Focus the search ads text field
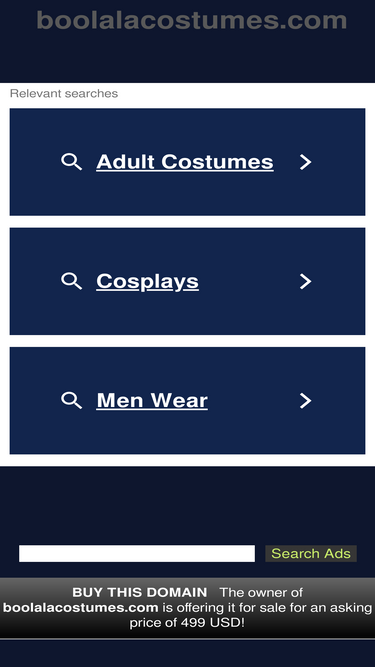This screenshot has width=375, height=667. tap(137, 553)
